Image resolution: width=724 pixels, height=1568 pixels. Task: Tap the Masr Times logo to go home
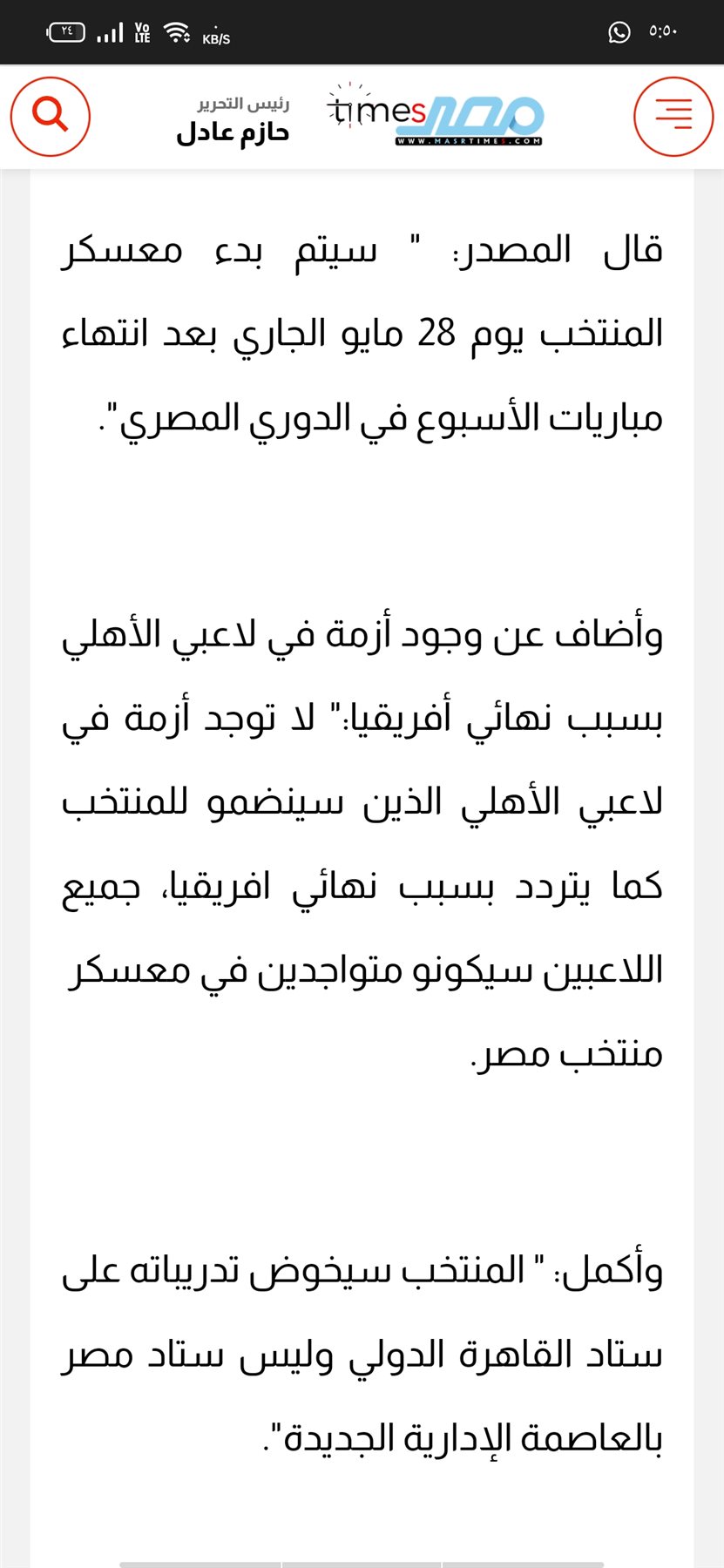tap(436, 116)
